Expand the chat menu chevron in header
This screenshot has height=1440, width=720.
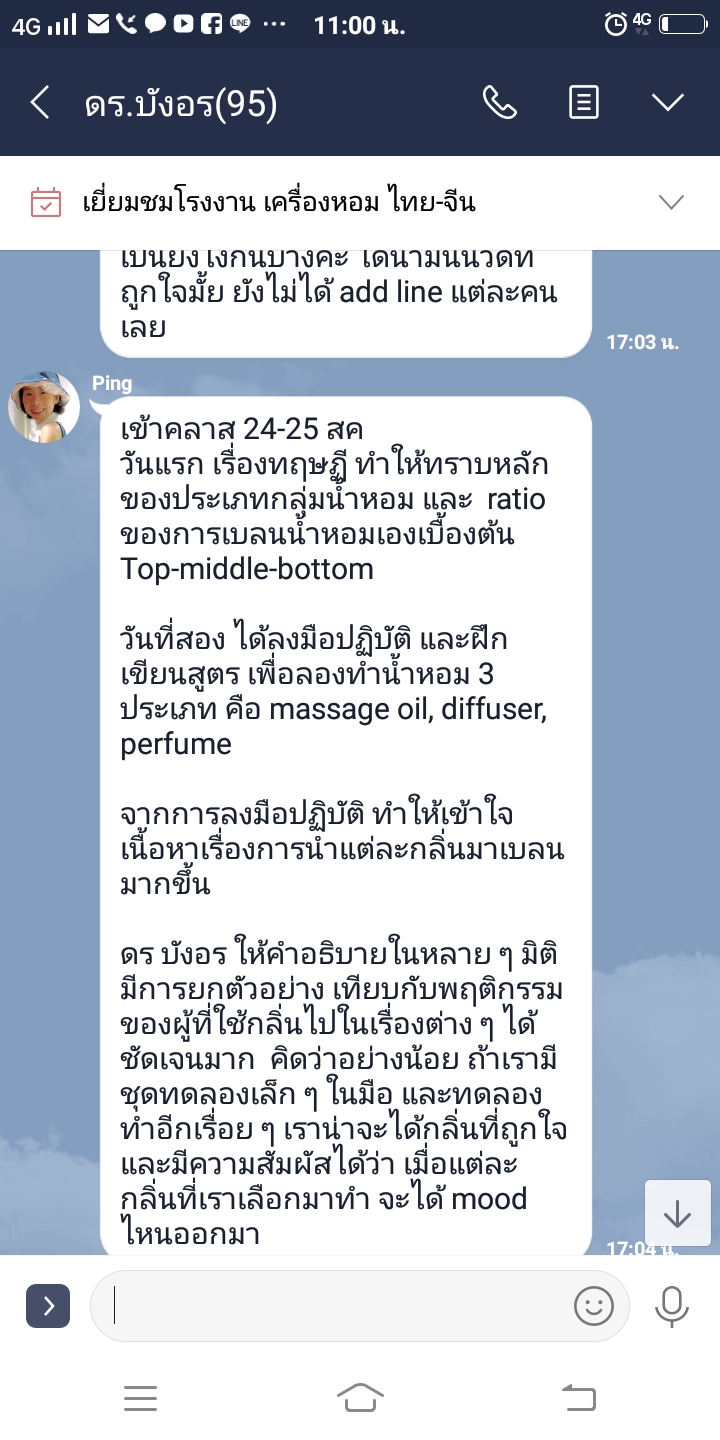click(x=667, y=102)
